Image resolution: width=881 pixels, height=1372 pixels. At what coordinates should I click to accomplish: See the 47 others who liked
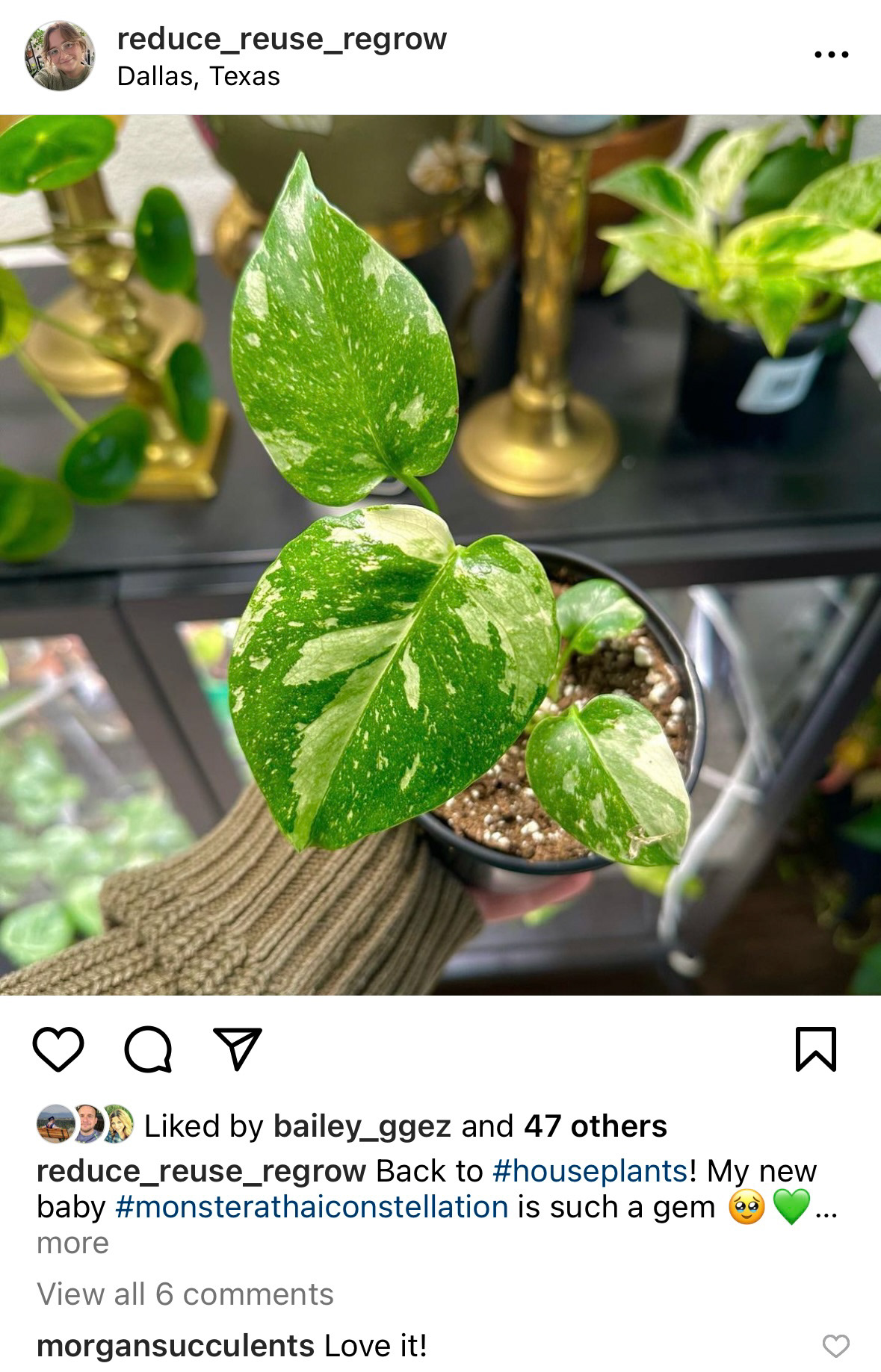595,1126
